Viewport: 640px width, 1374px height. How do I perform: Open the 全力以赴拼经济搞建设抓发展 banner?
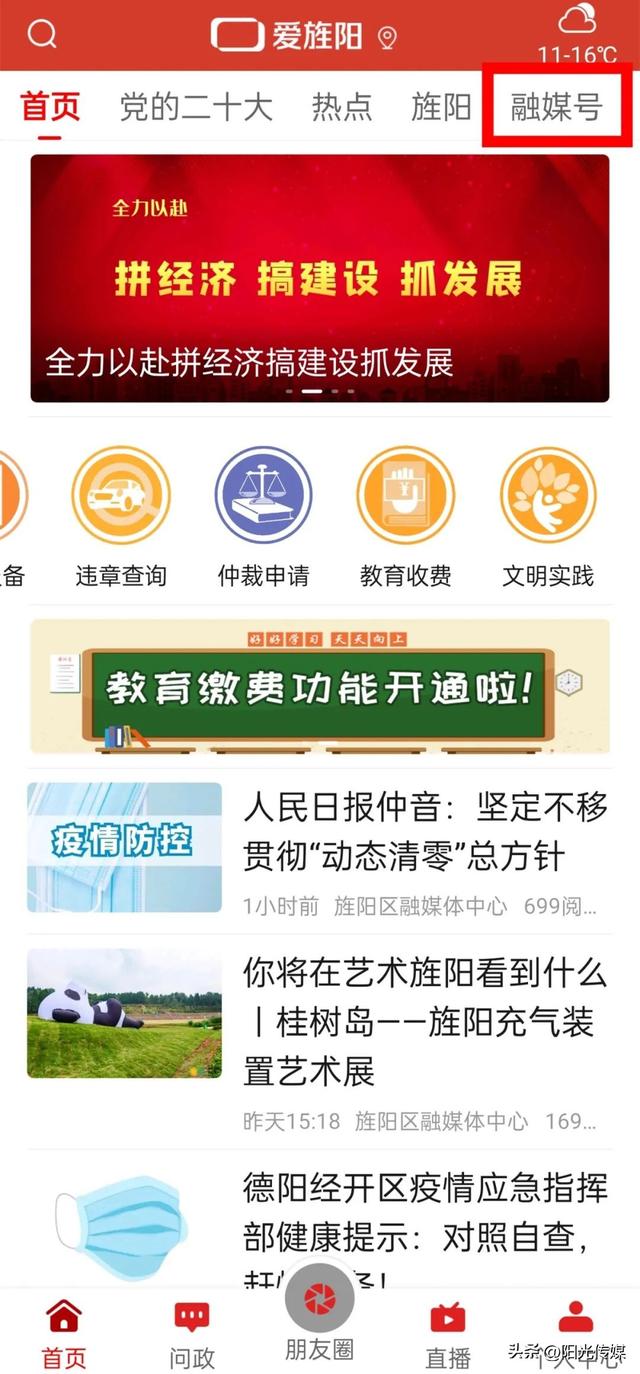(320, 278)
